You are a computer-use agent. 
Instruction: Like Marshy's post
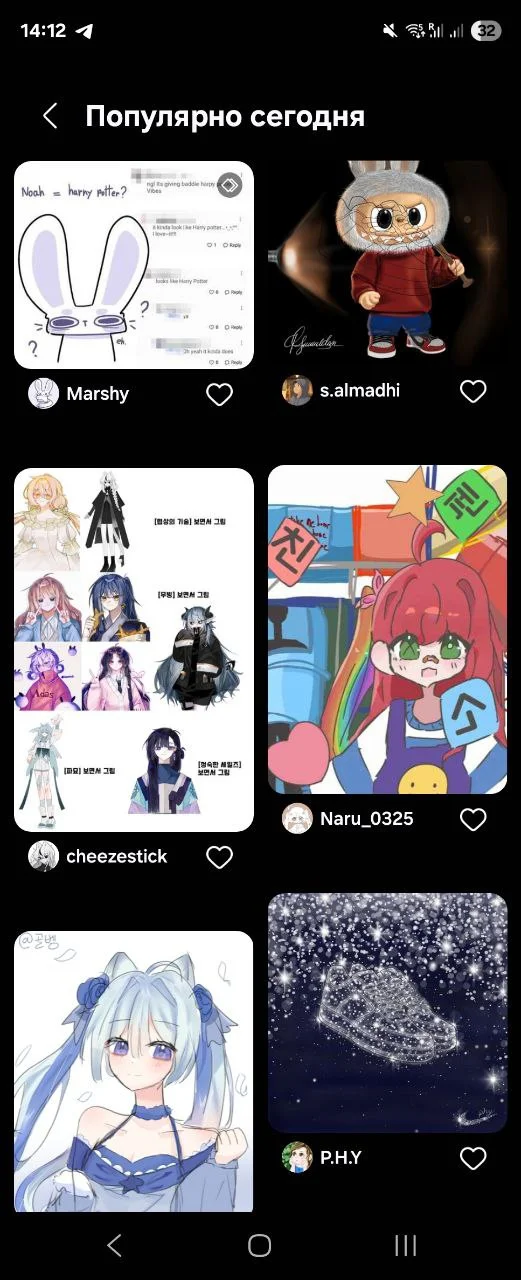(x=219, y=395)
